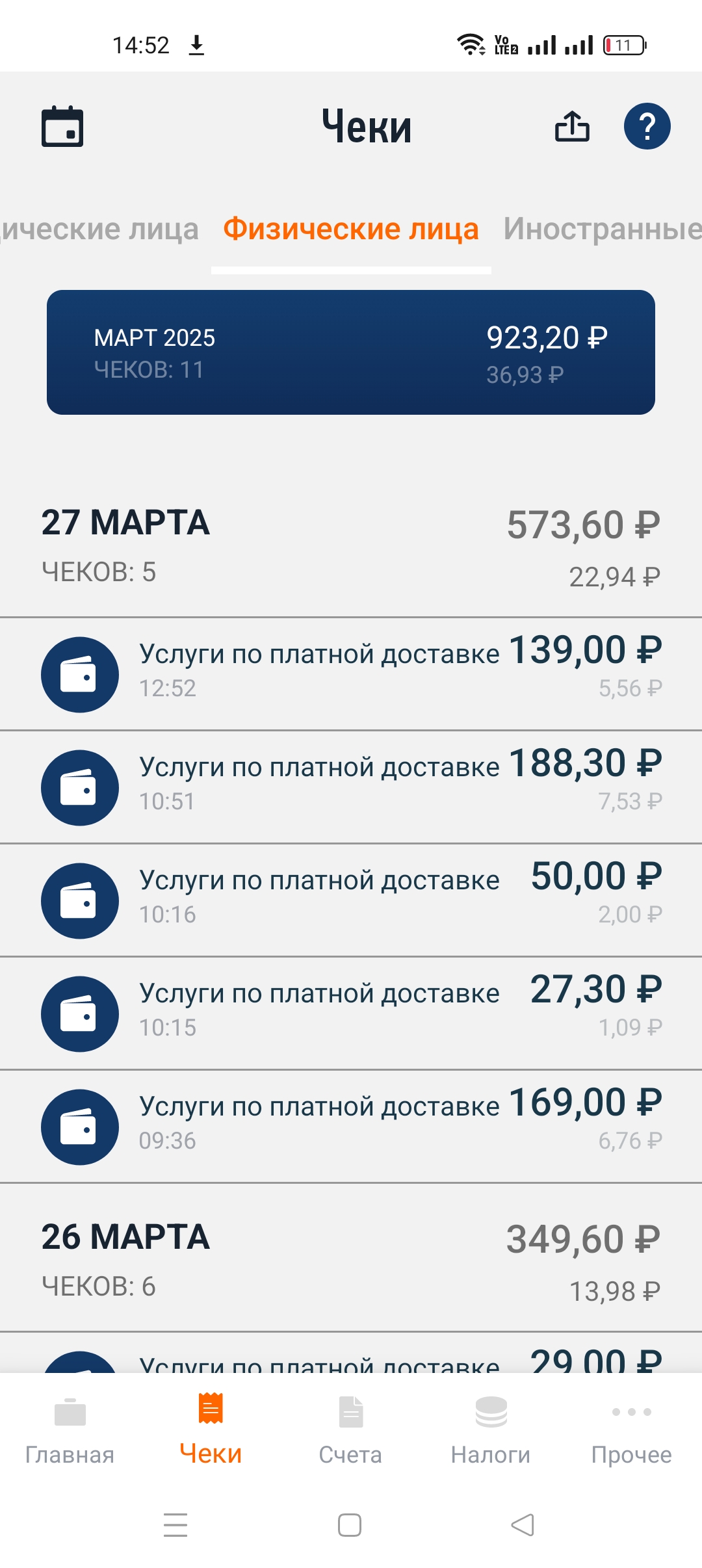View the 50,00 ₽ receipt at 10:16
Screen dimensions: 702x1568
[x=351, y=900]
